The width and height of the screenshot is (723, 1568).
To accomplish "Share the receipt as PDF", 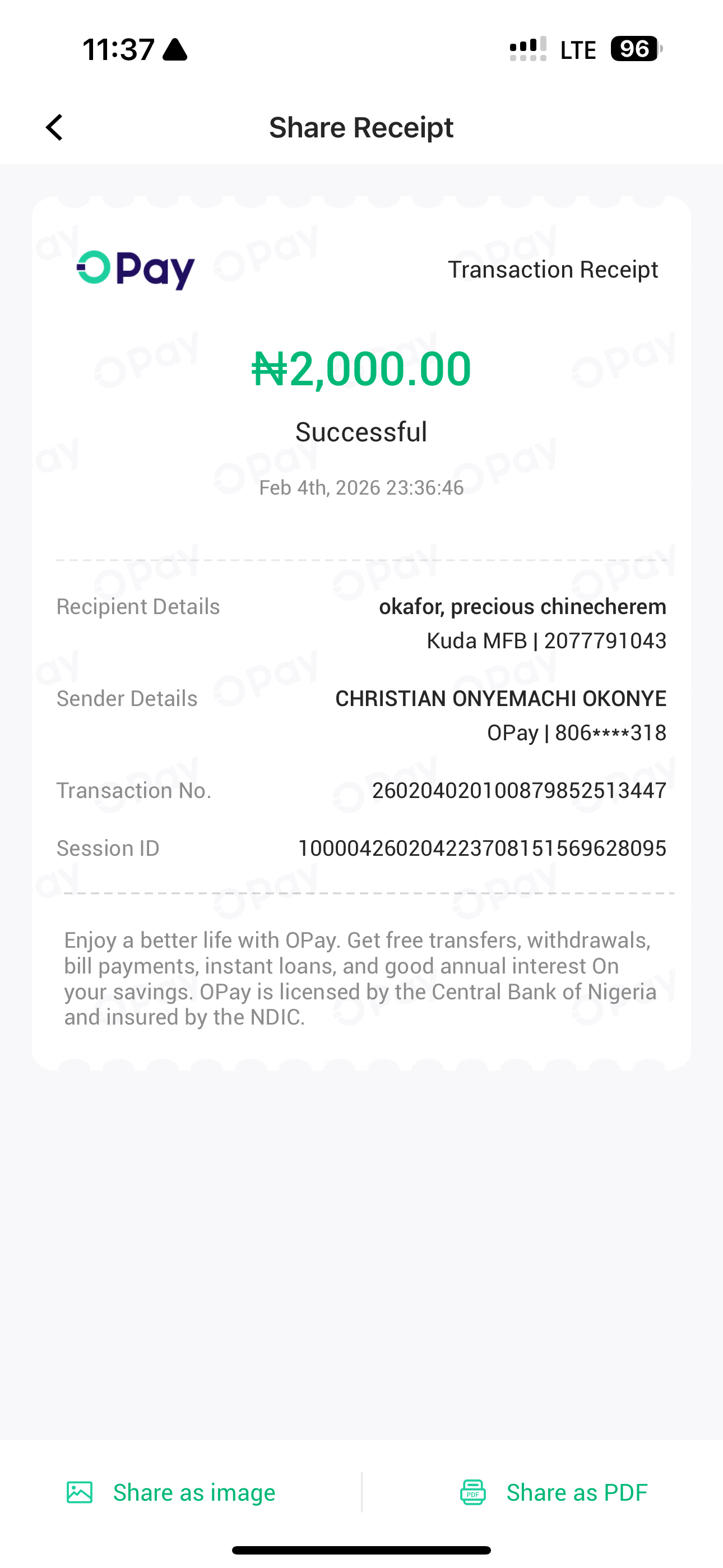I will [553, 1492].
